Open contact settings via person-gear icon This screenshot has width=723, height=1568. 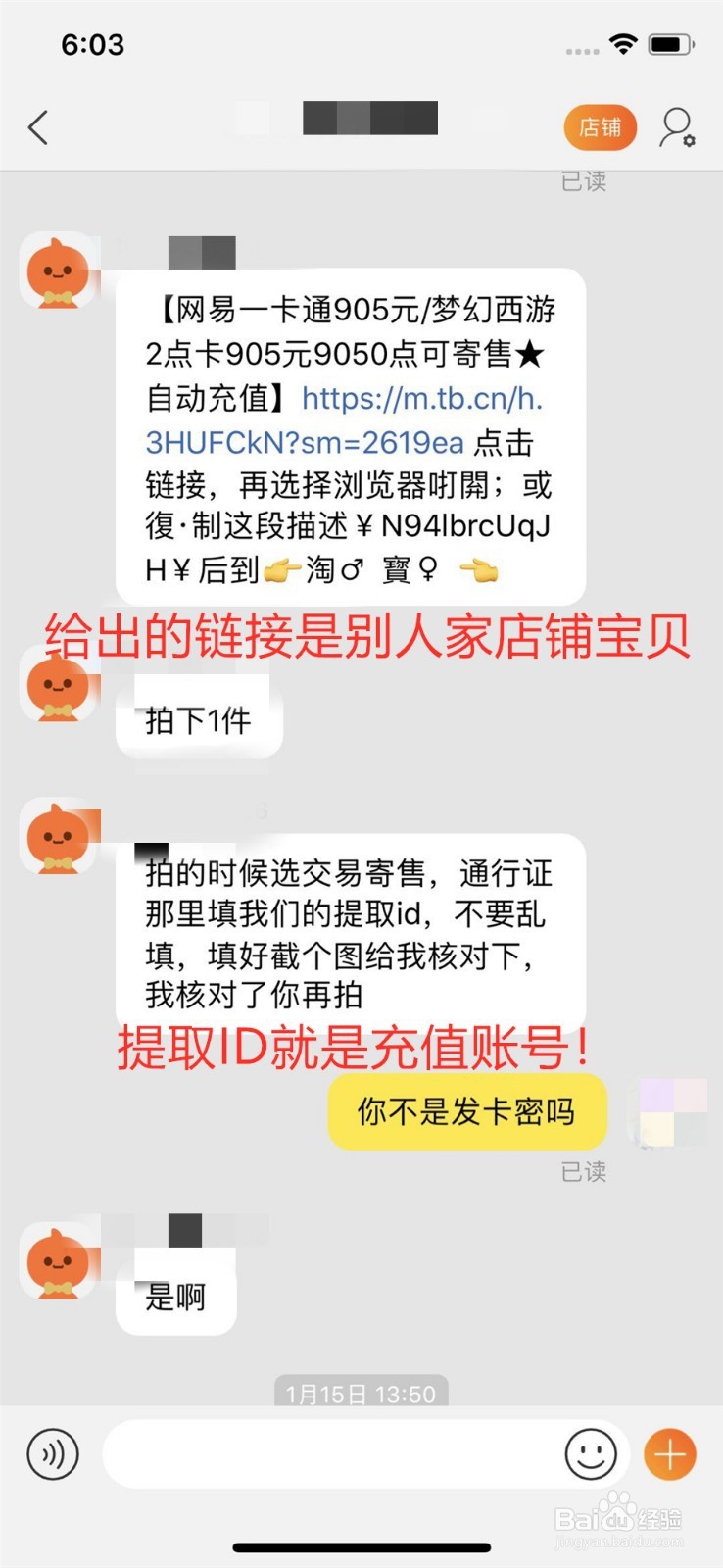click(676, 127)
